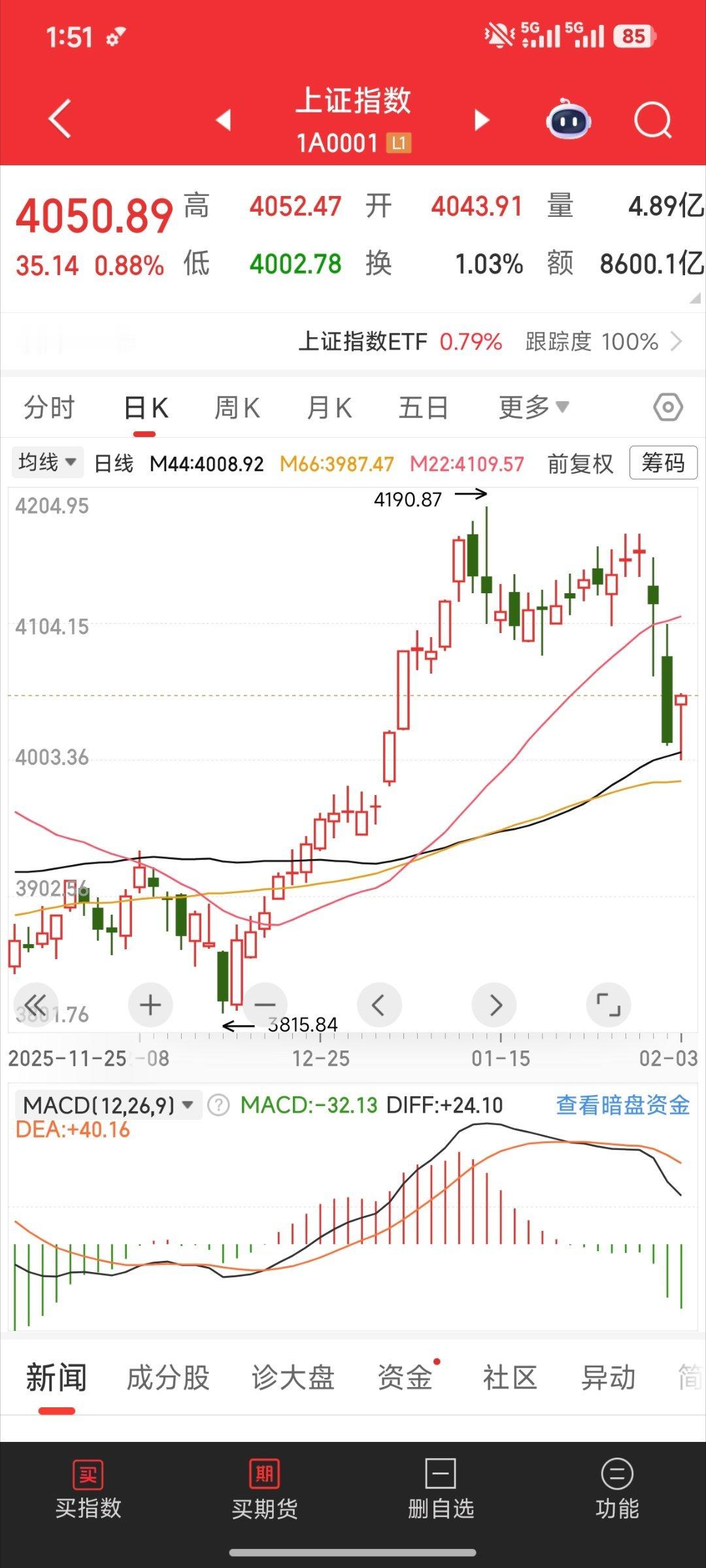Toggle 前复权 price adjustment mode

coord(578,463)
